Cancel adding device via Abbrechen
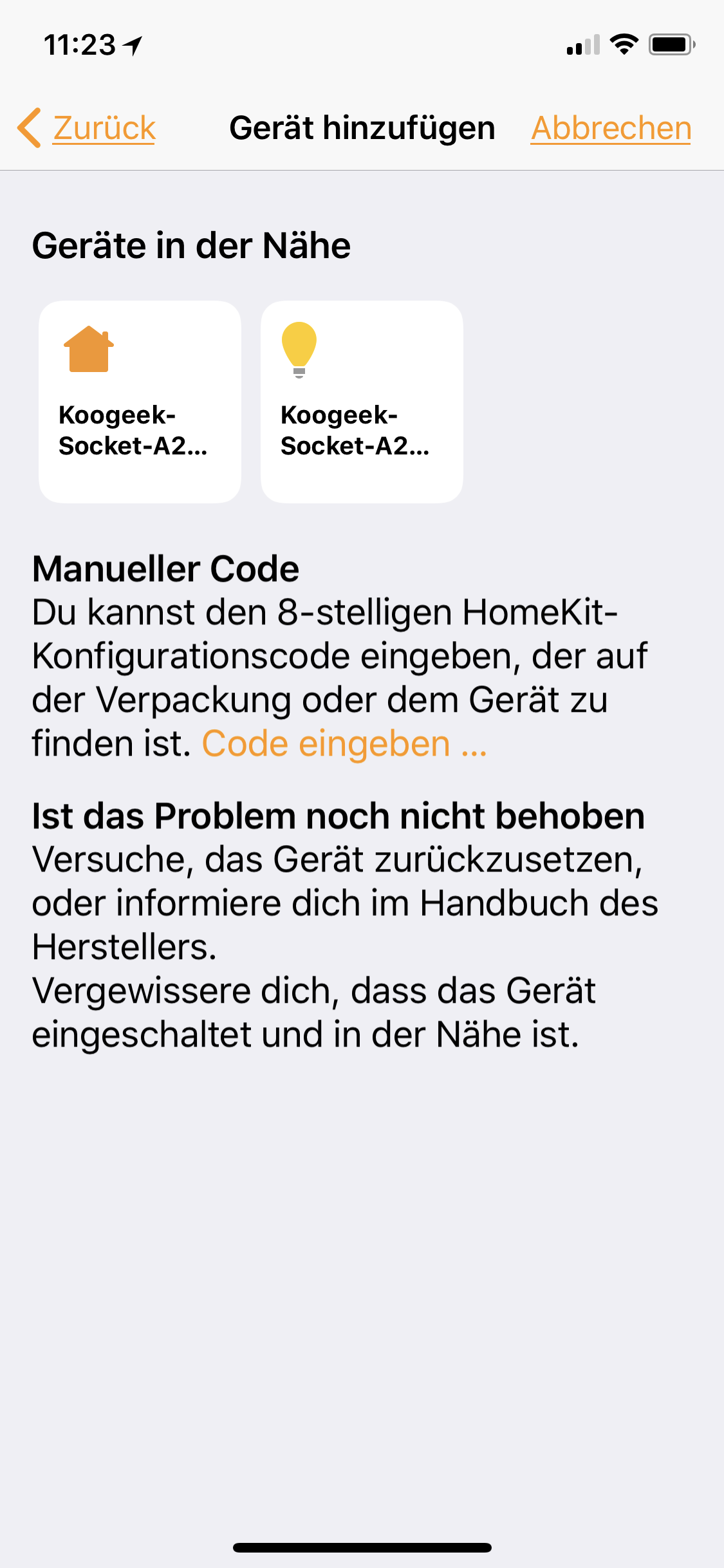The width and height of the screenshot is (724, 1568). [x=610, y=127]
